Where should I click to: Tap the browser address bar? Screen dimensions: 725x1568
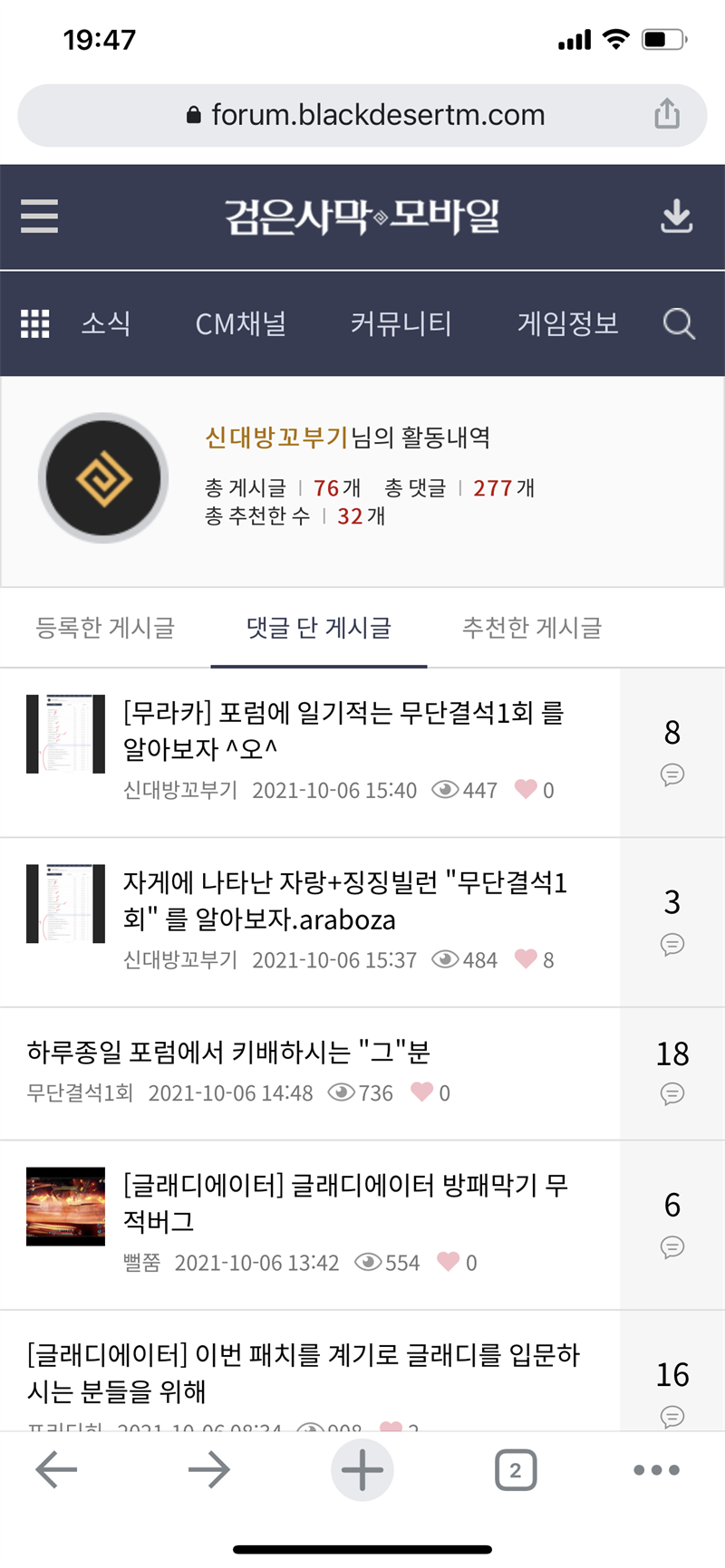[362, 115]
